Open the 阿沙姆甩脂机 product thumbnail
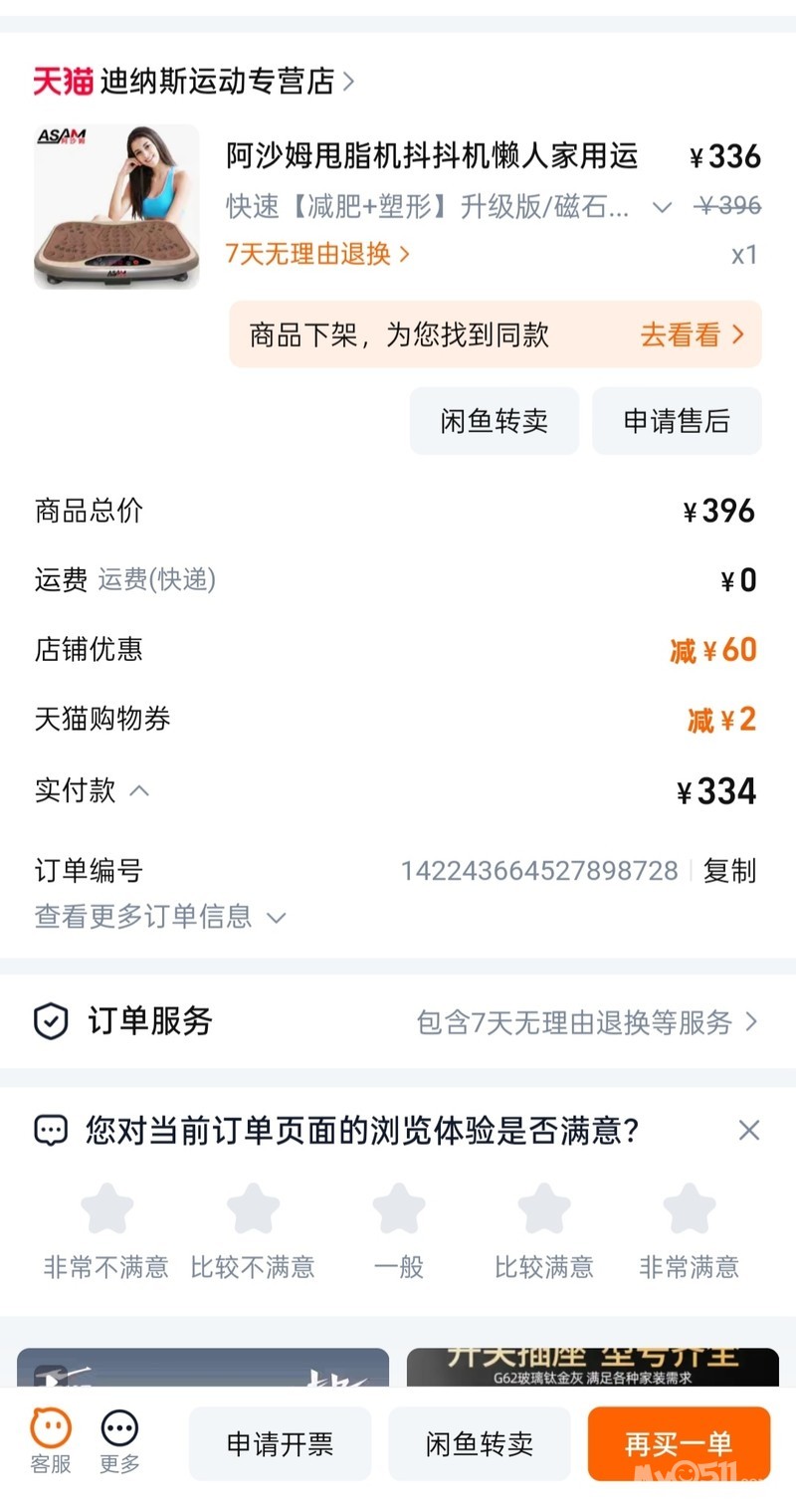The image size is (796, 1512). [116, 207]
